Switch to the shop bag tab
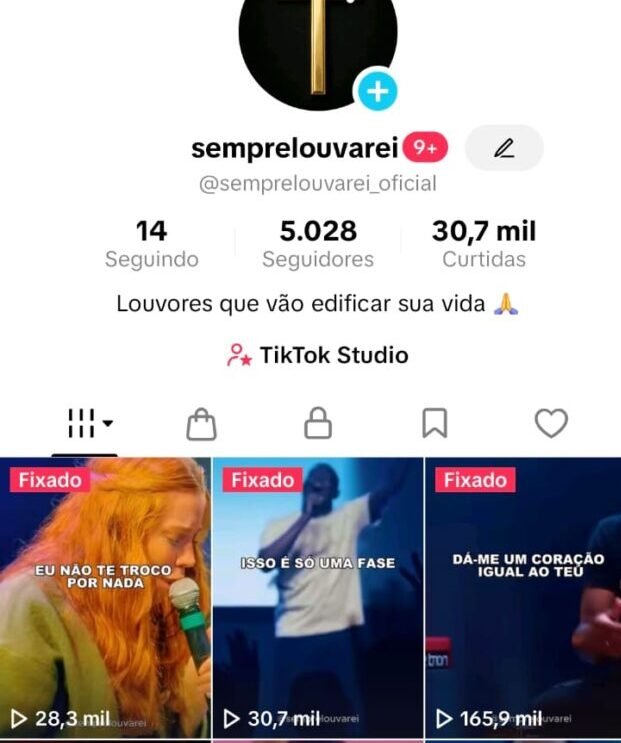 (201, 424)
